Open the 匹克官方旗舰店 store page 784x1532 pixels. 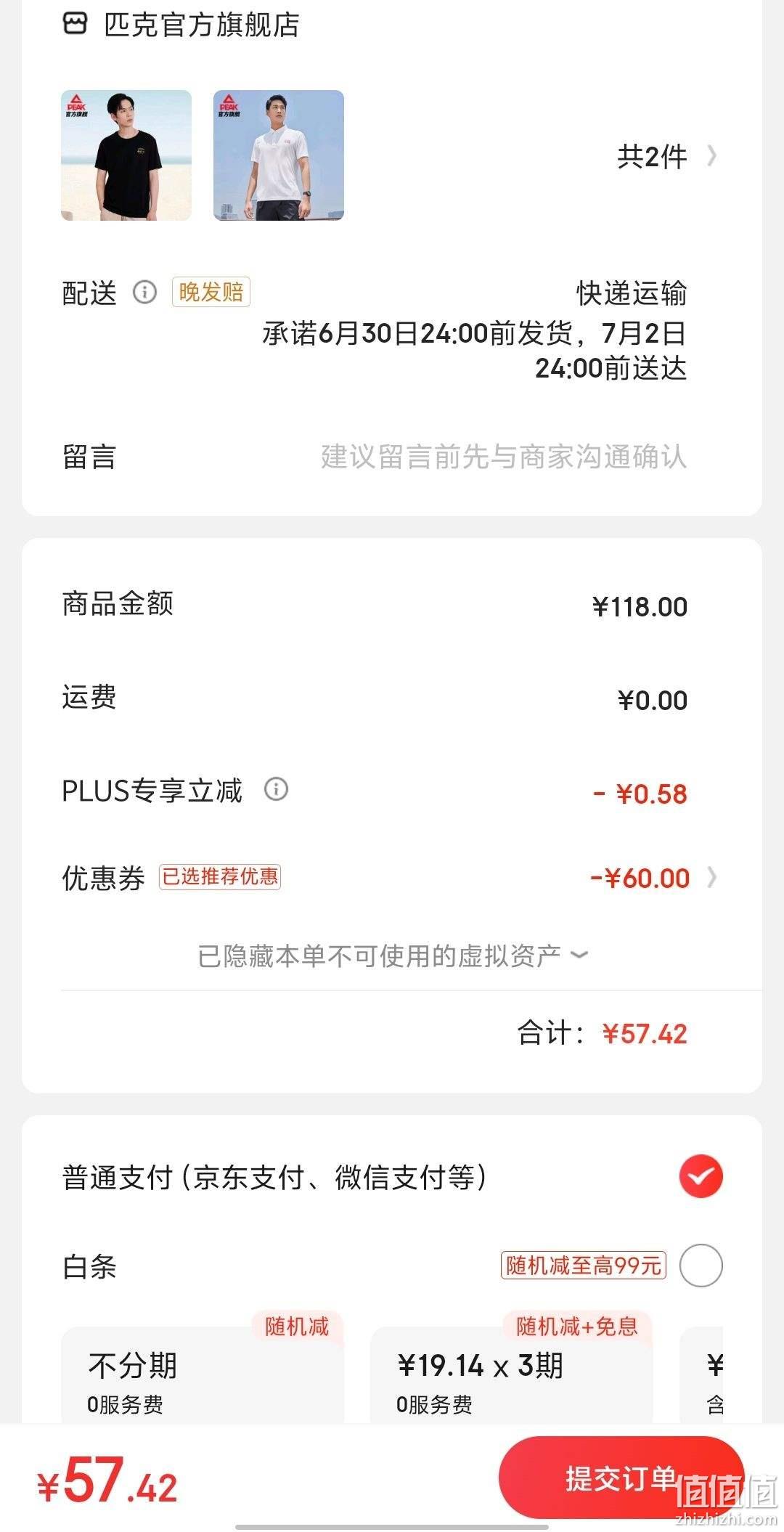[181, 25]
